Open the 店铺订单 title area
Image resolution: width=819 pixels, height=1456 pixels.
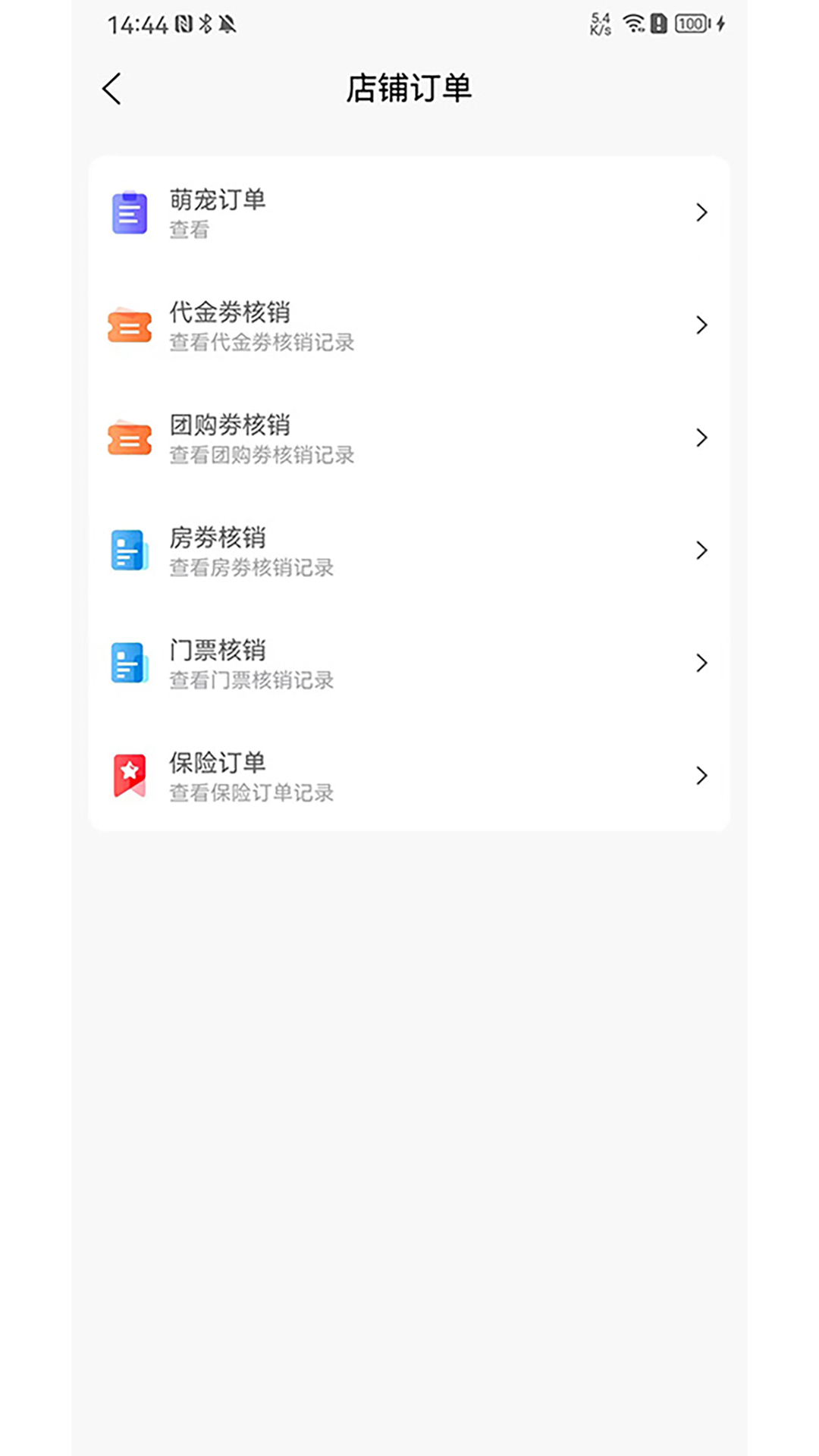point(409,88)
